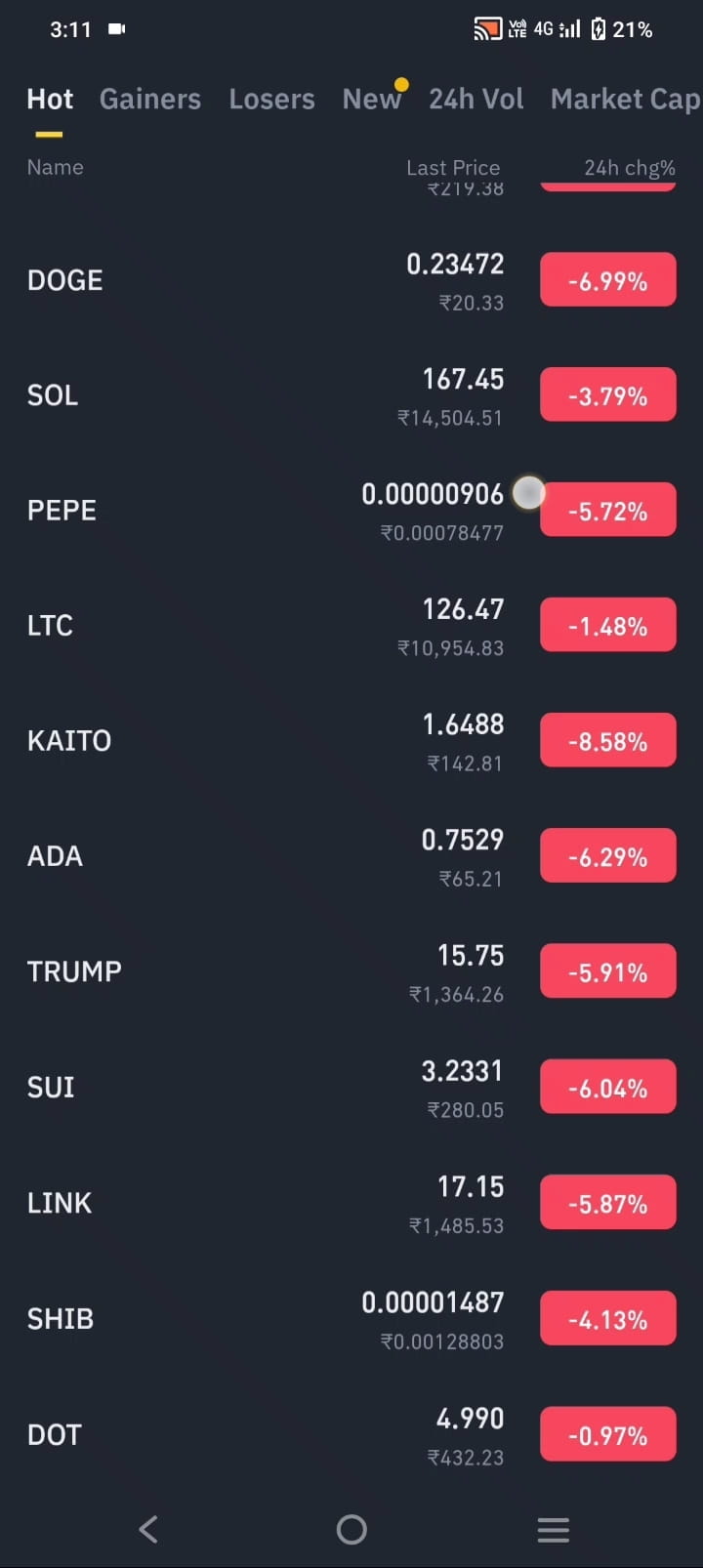This screenshot has height=1568, width=703.
Task: Switch to the 24h Vol tab
Action: 476,99
